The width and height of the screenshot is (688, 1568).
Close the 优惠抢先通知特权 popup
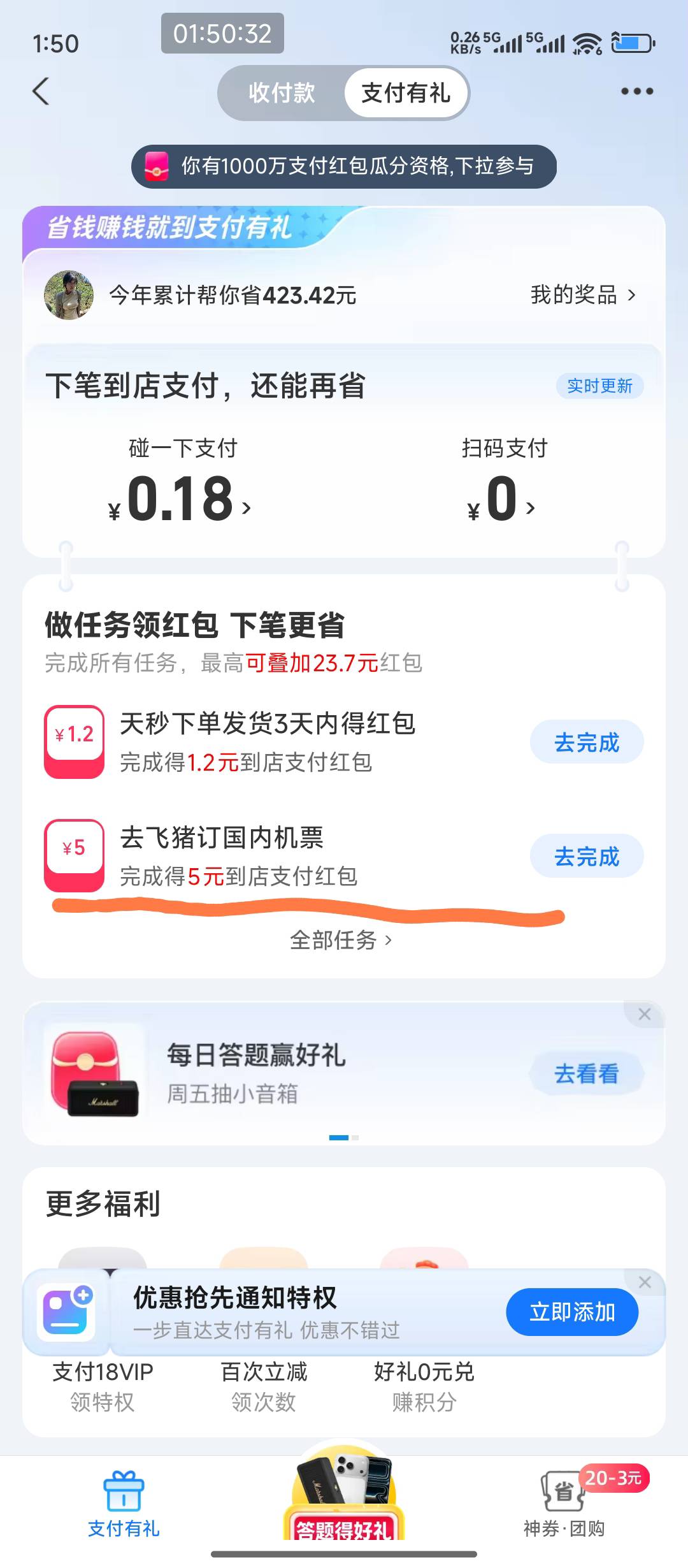click(645, 1282)
